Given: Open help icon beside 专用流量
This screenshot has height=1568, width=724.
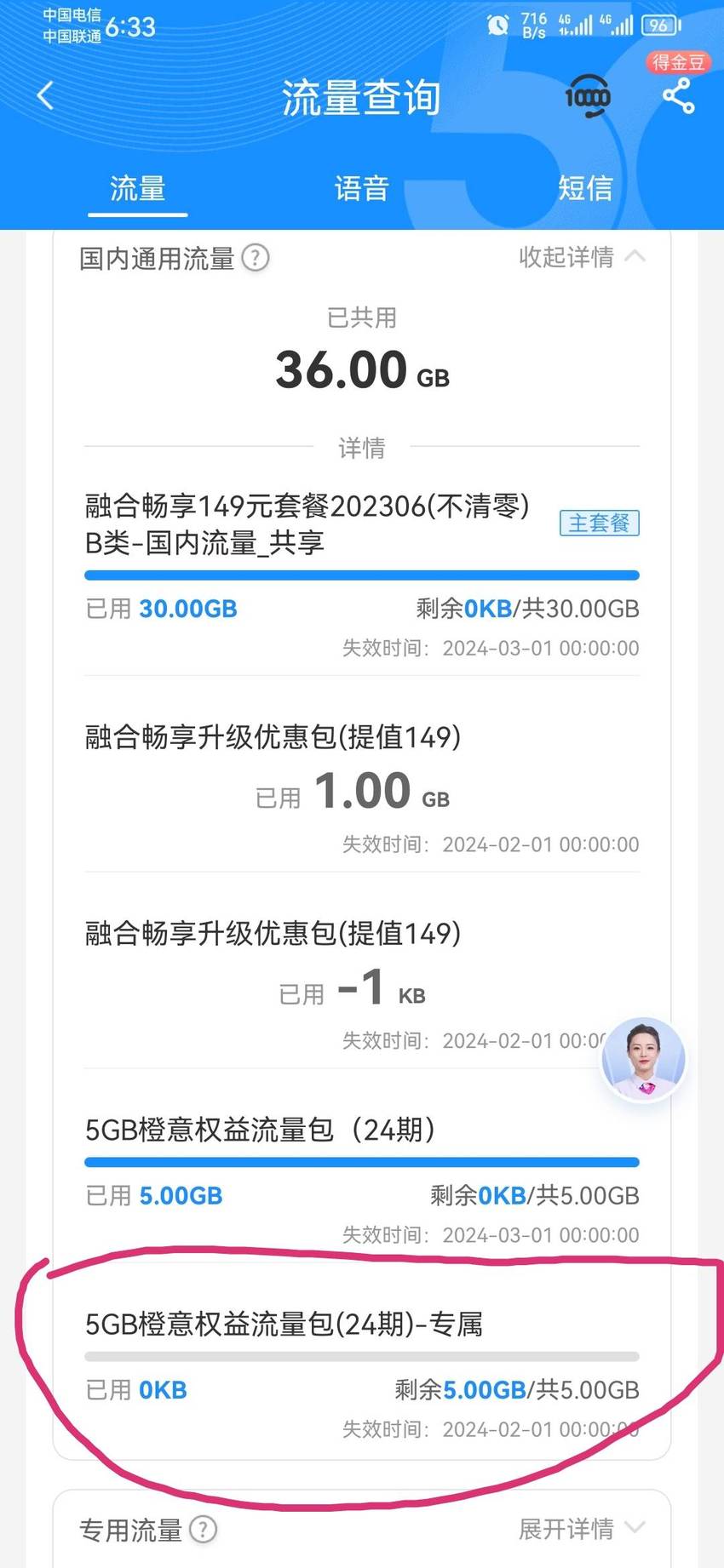Looking at the screenshot, I should (203, 1529).
